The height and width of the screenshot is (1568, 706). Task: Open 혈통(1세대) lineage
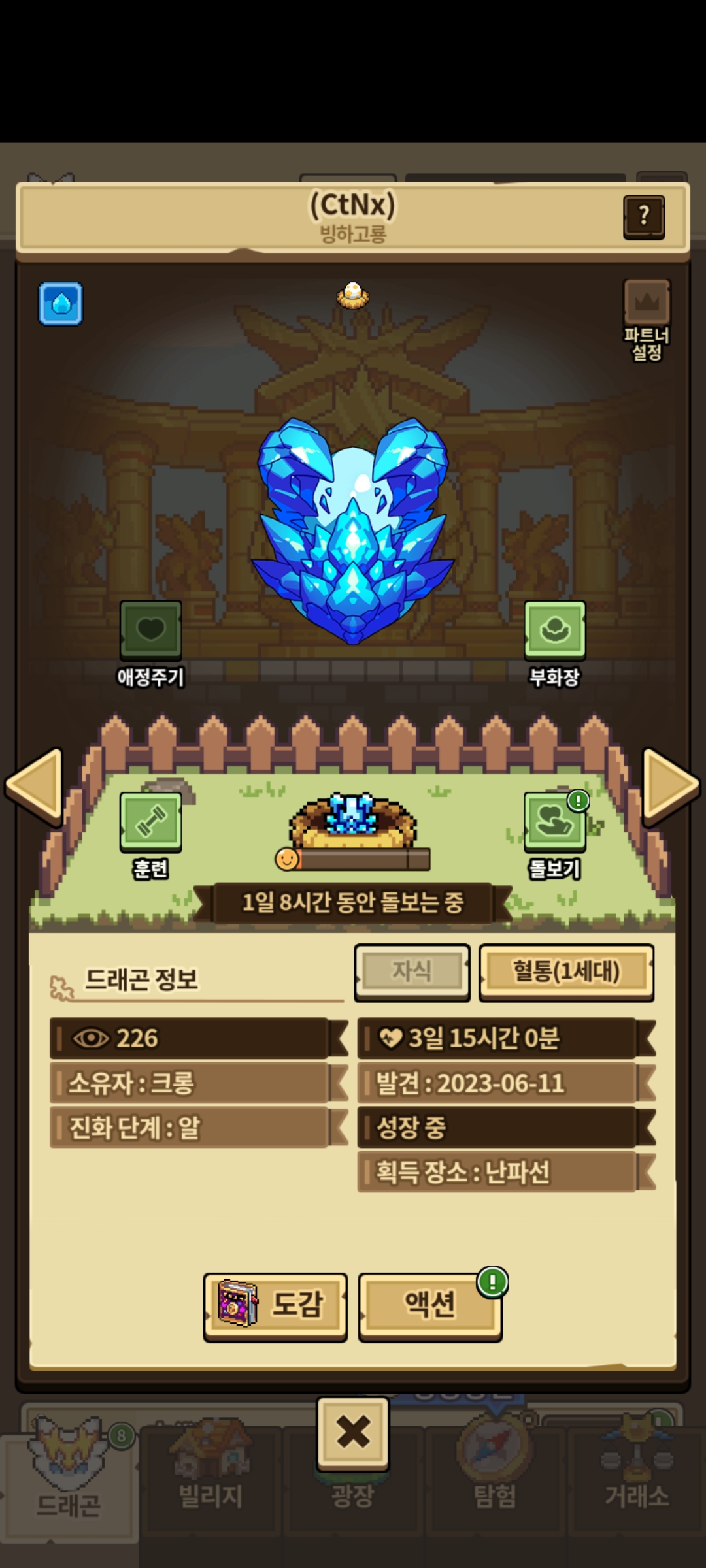pos(566,972)
